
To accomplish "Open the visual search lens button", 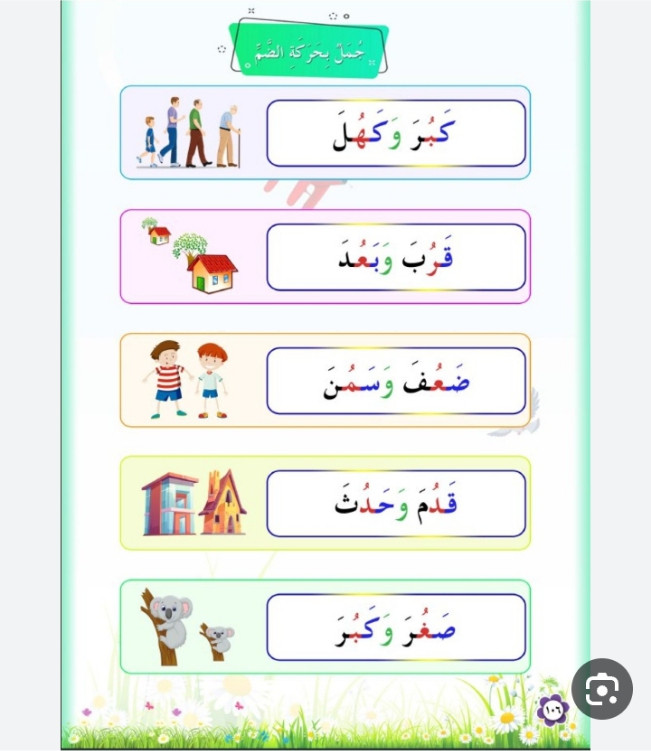I will click(x=602, y=688).
